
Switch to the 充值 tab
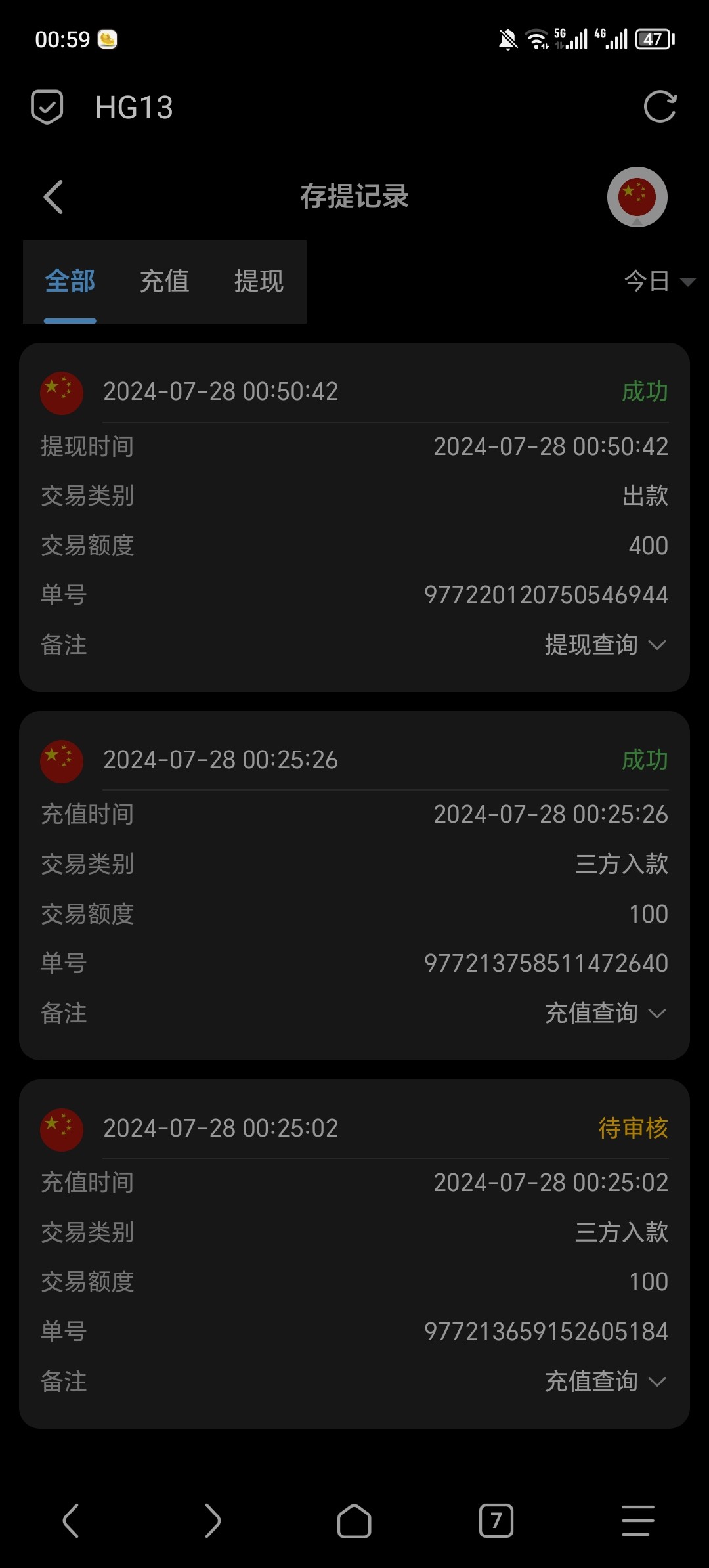click(x=164, y=282)
